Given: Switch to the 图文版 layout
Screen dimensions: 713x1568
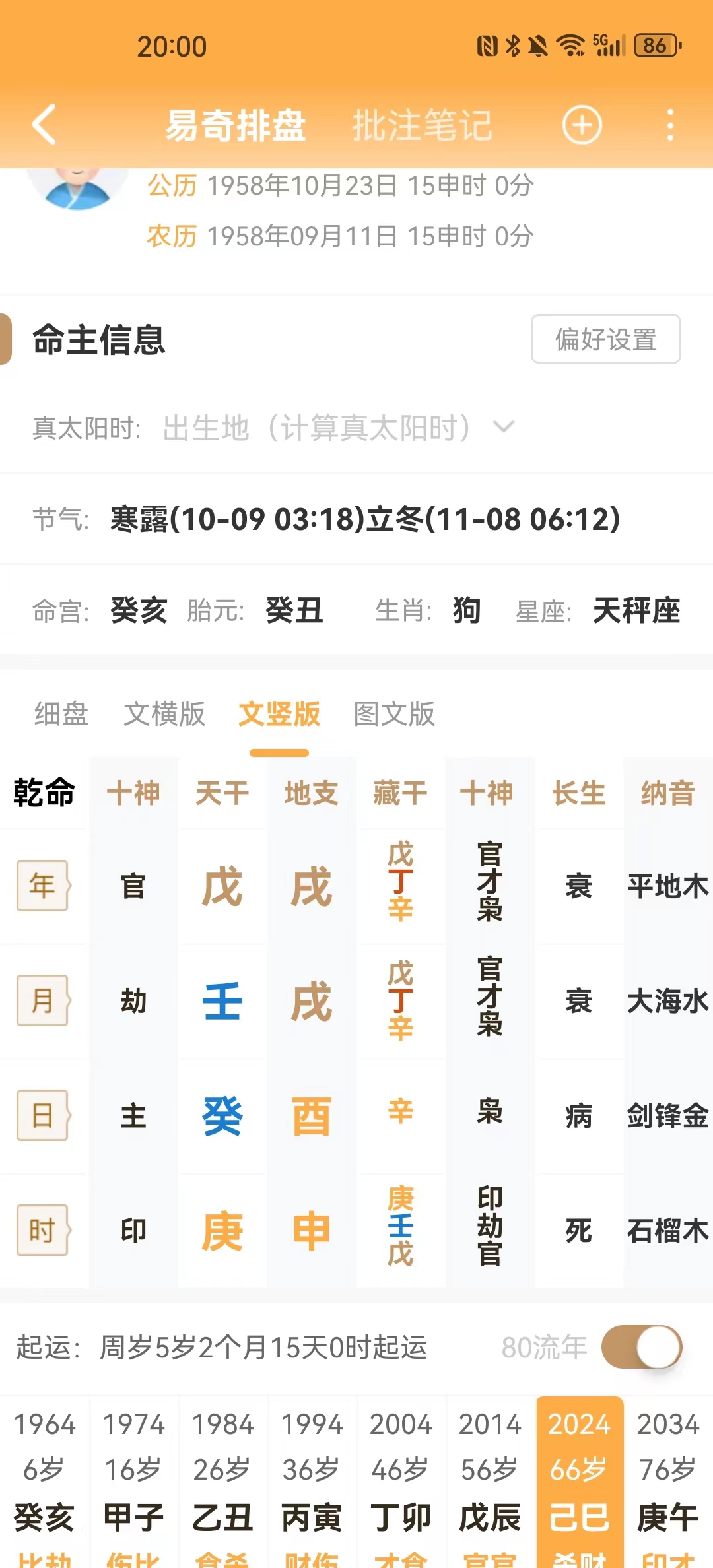Looking at the screenshot, I should pyautogui.click(x=394, y=714).
